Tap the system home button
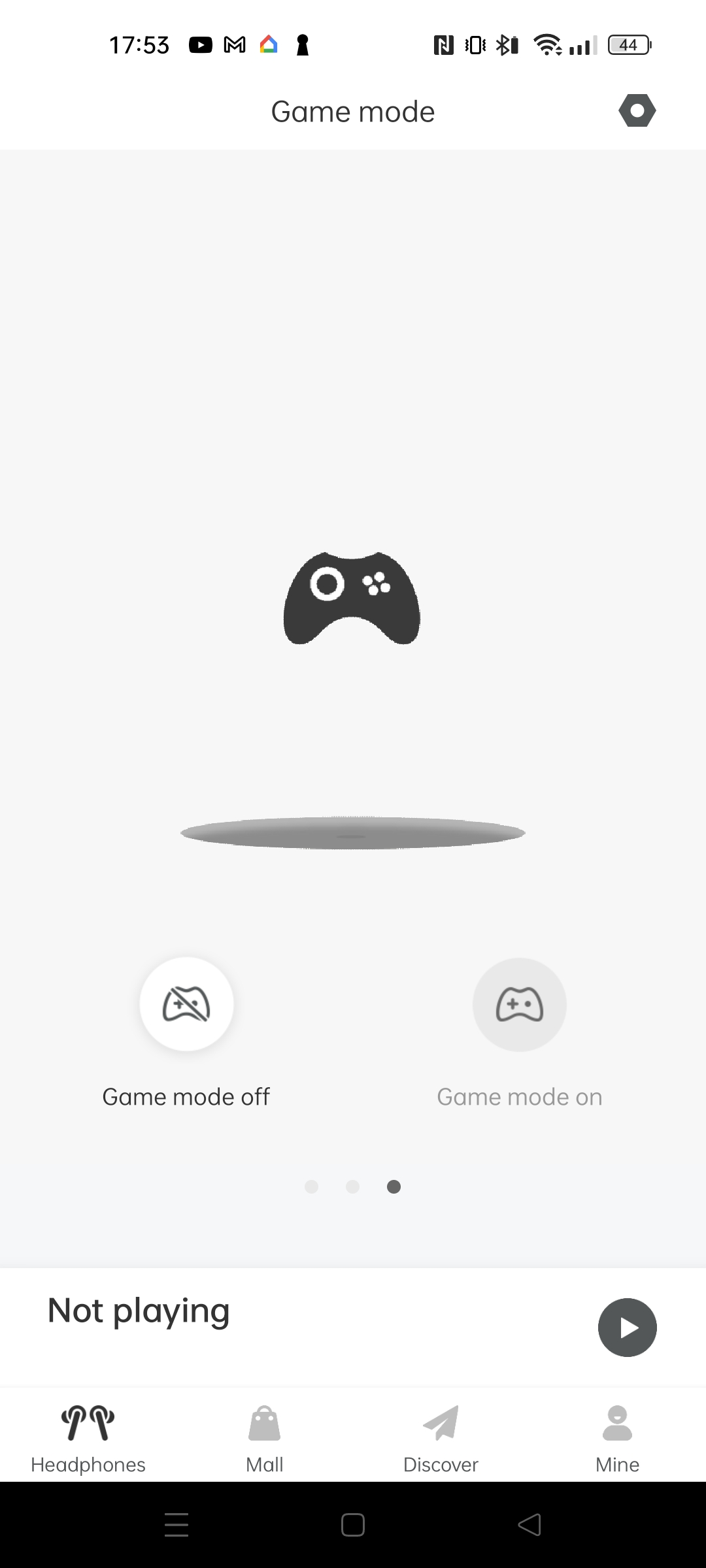 [x=353, y=1525]
